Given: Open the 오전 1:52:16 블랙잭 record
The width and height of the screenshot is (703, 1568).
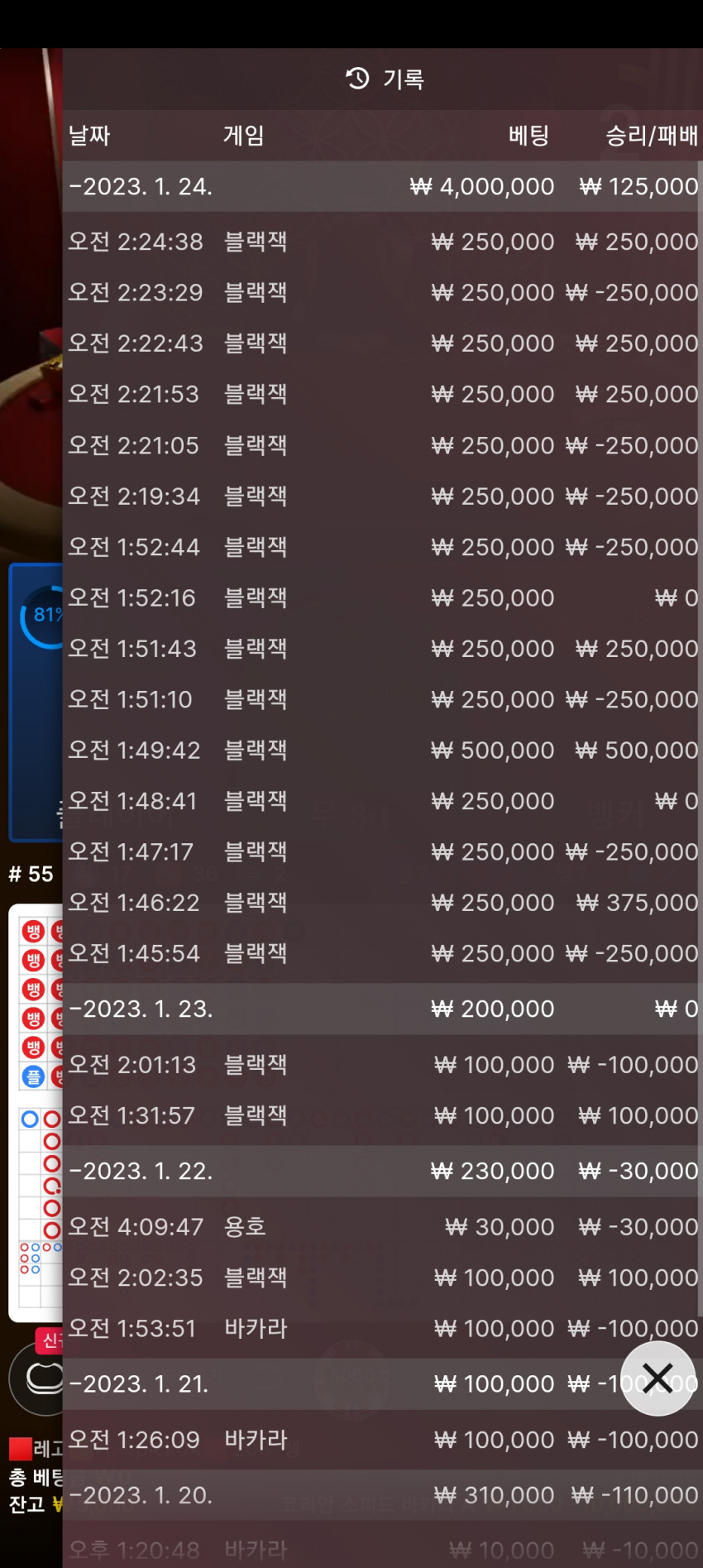Looking at the screenshot, I should (x=382, y=597).
